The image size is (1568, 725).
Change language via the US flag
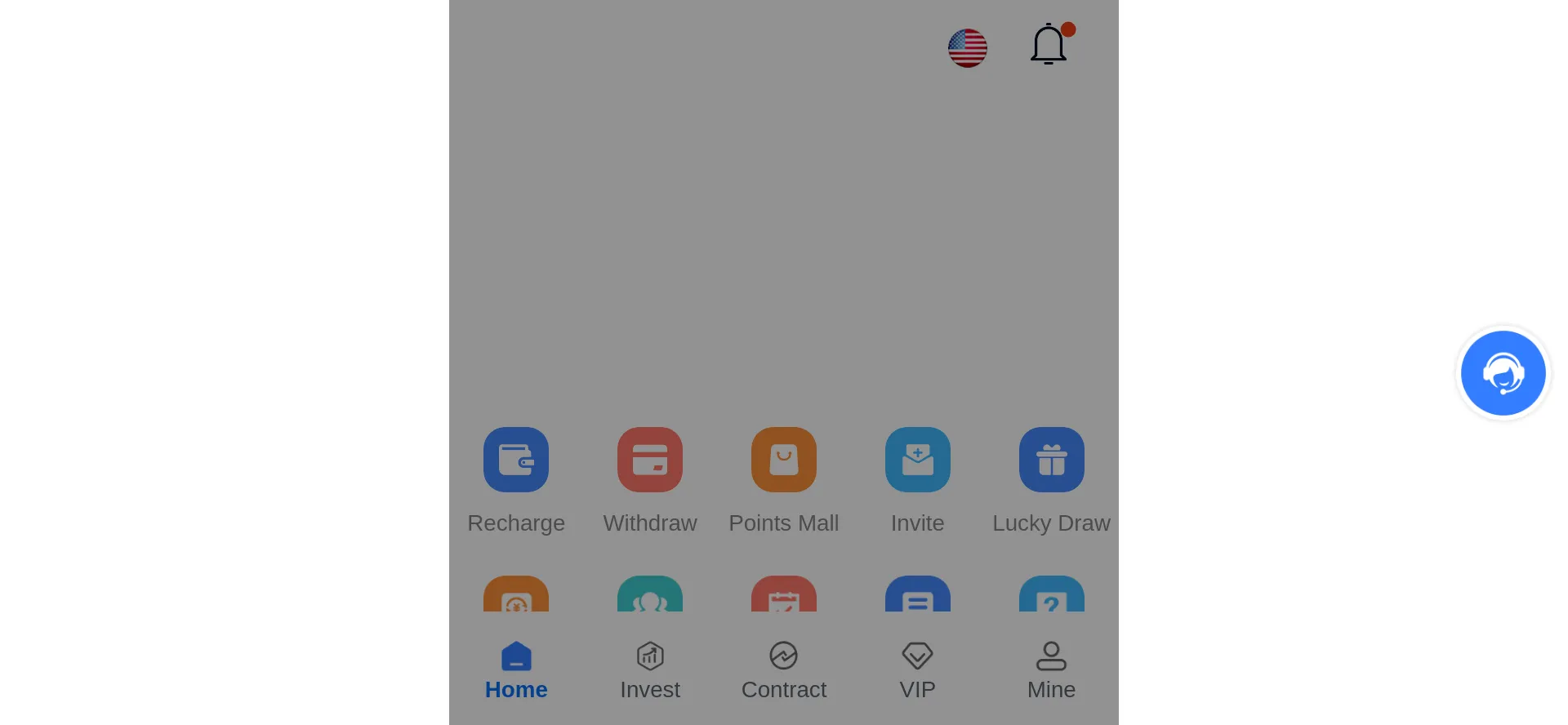[968, 48]
